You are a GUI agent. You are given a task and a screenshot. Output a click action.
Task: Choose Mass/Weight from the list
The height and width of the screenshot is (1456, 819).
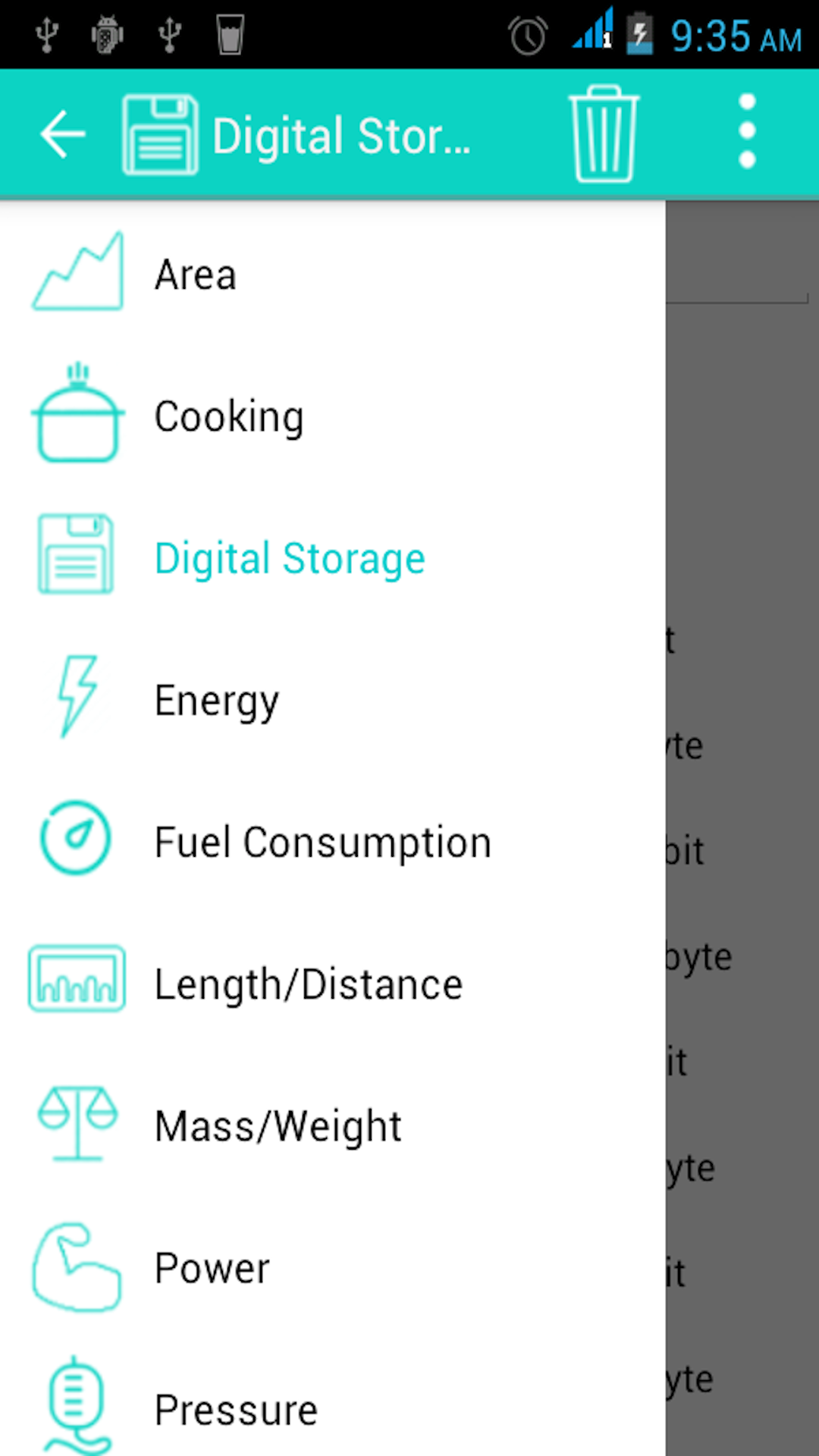pyautogui.click(x=278, y=1123)
